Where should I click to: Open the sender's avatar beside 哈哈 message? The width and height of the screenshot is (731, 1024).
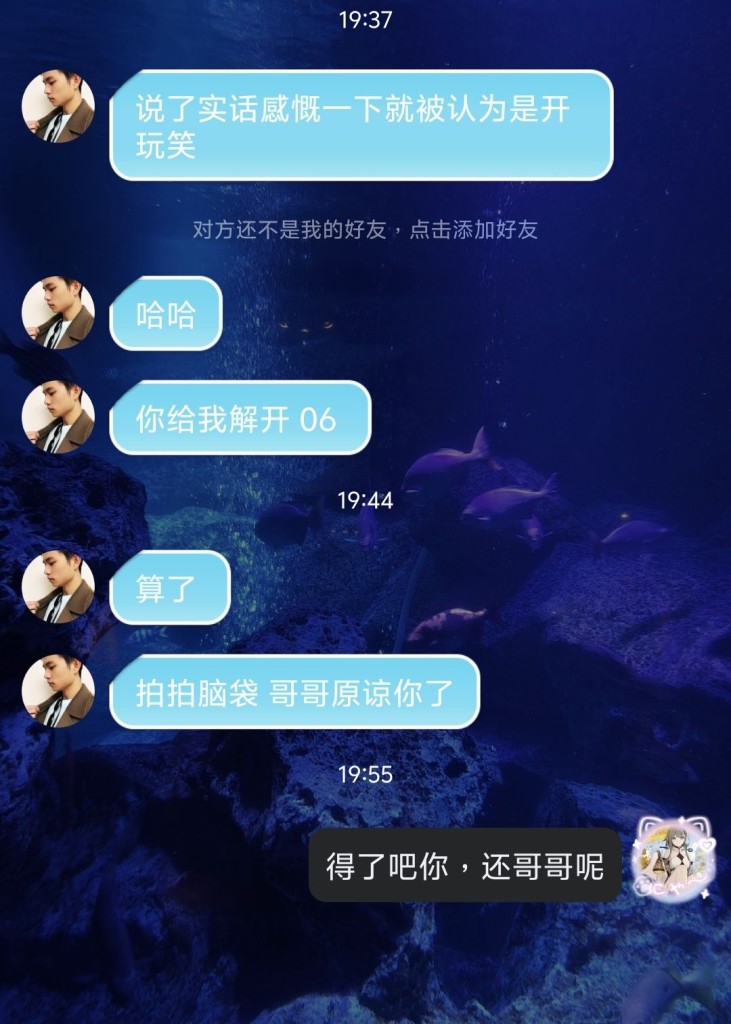(x=58, y=314)
